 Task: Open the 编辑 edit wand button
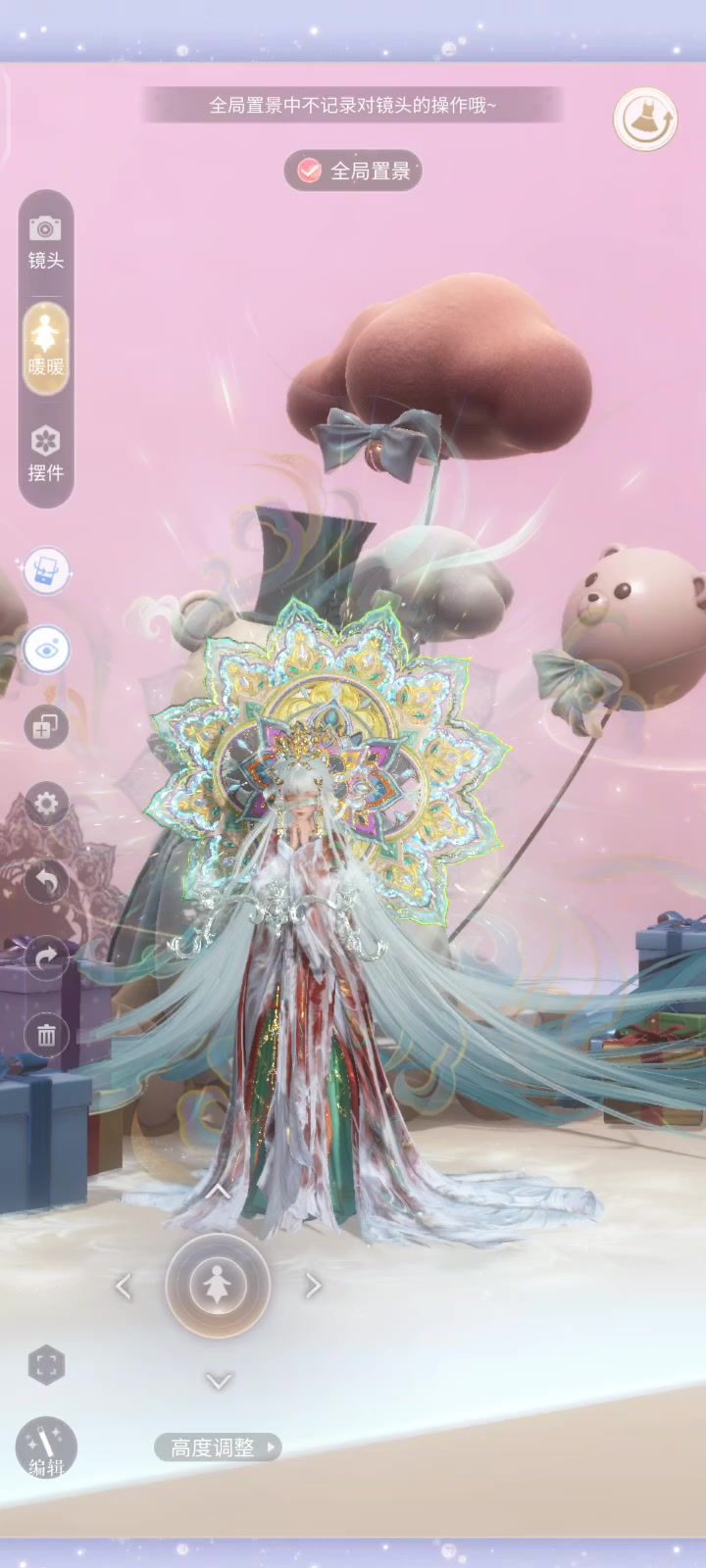46,1448
